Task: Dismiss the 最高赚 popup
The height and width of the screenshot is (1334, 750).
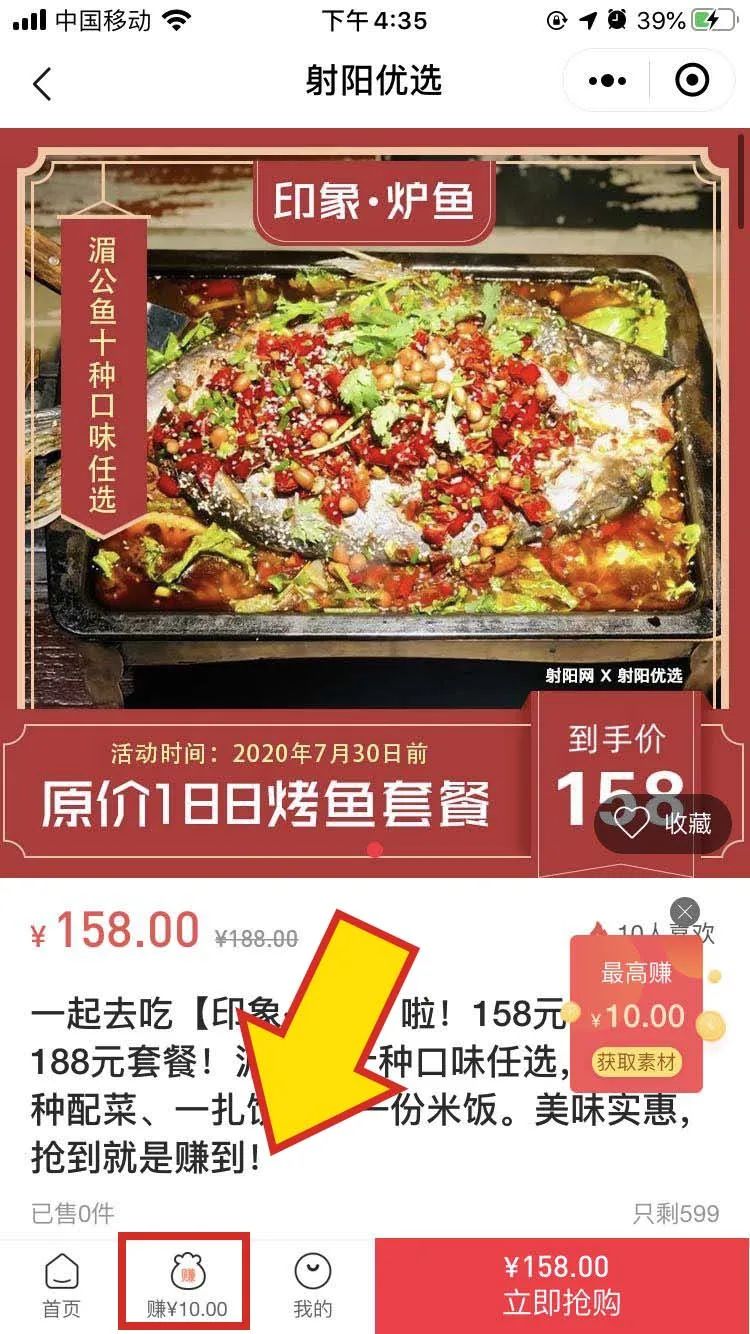Action: (684, 912)
